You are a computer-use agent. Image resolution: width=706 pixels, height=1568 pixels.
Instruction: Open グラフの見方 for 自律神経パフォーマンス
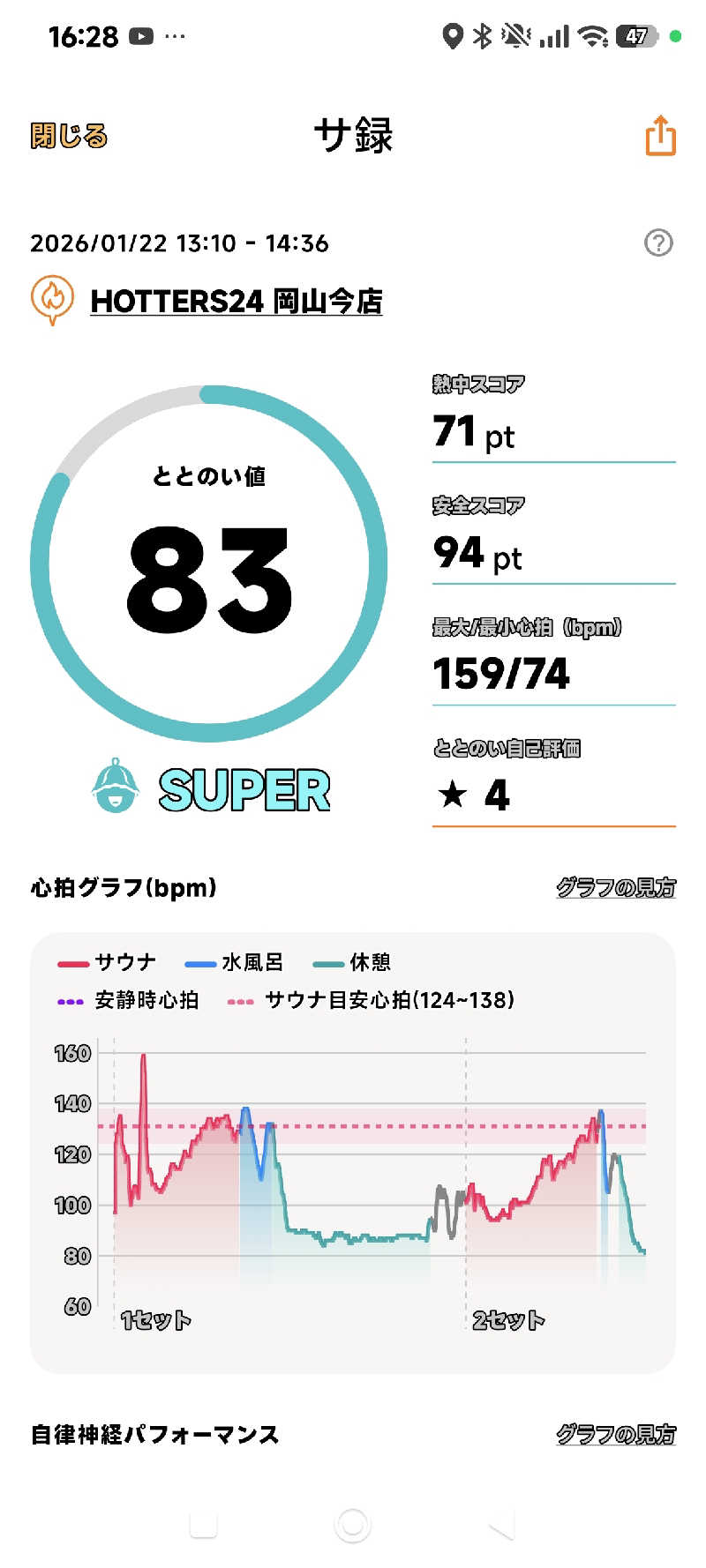[x=615, y=1434]
